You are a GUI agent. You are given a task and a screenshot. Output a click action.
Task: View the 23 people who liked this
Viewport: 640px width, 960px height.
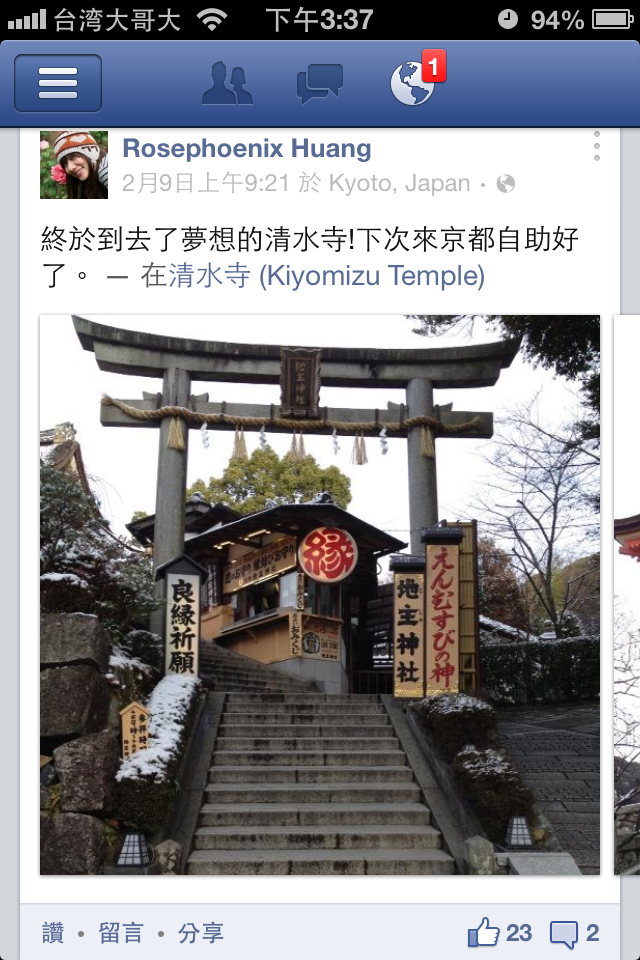point(500,934)
